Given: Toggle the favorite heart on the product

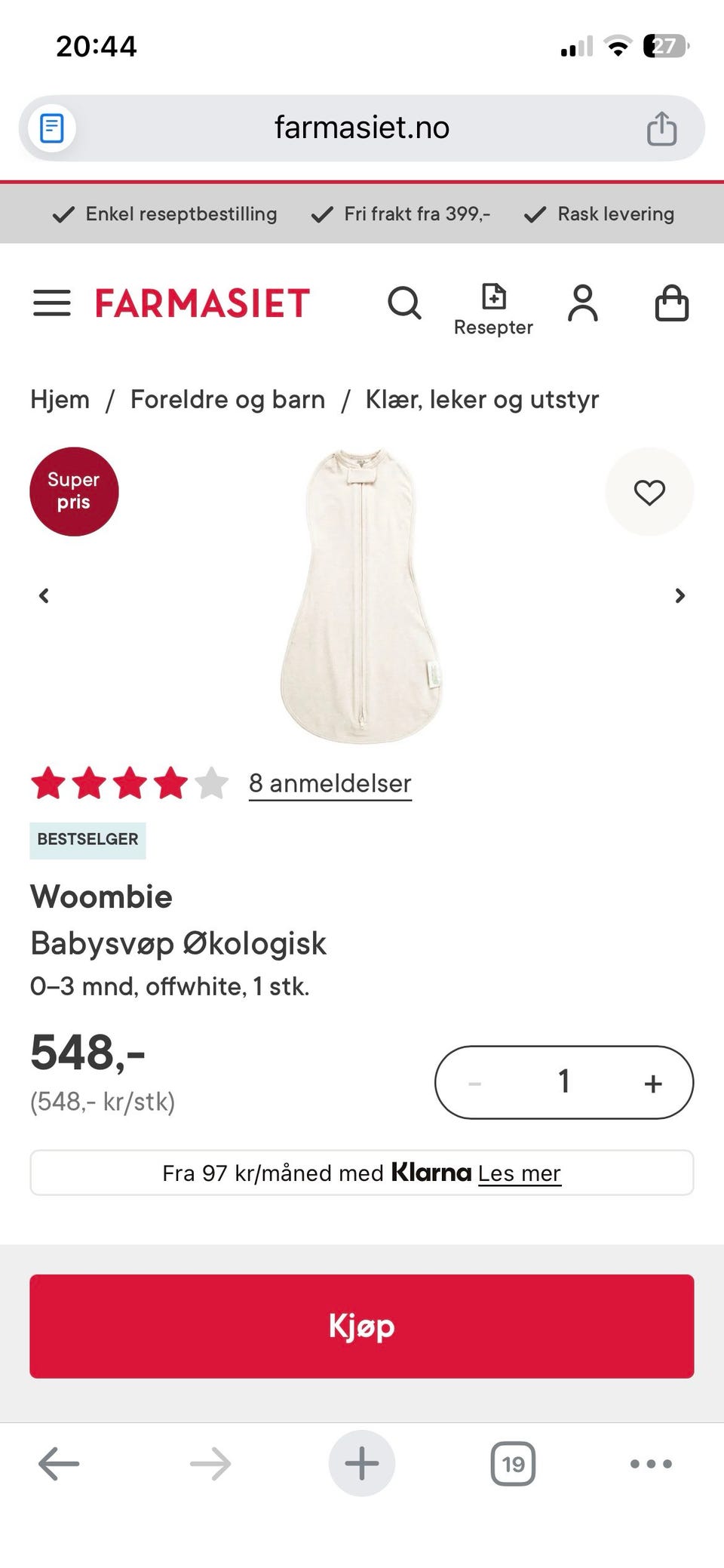Looking at the screenshot, I should (x=649, y=491).
